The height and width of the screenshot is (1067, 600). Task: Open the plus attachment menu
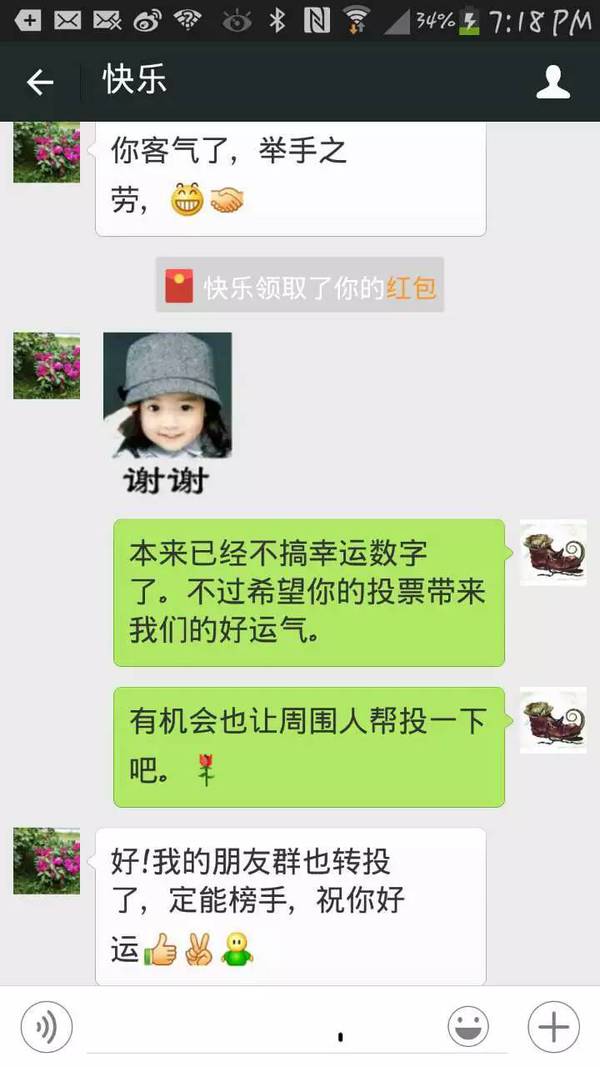[553, 1026]
